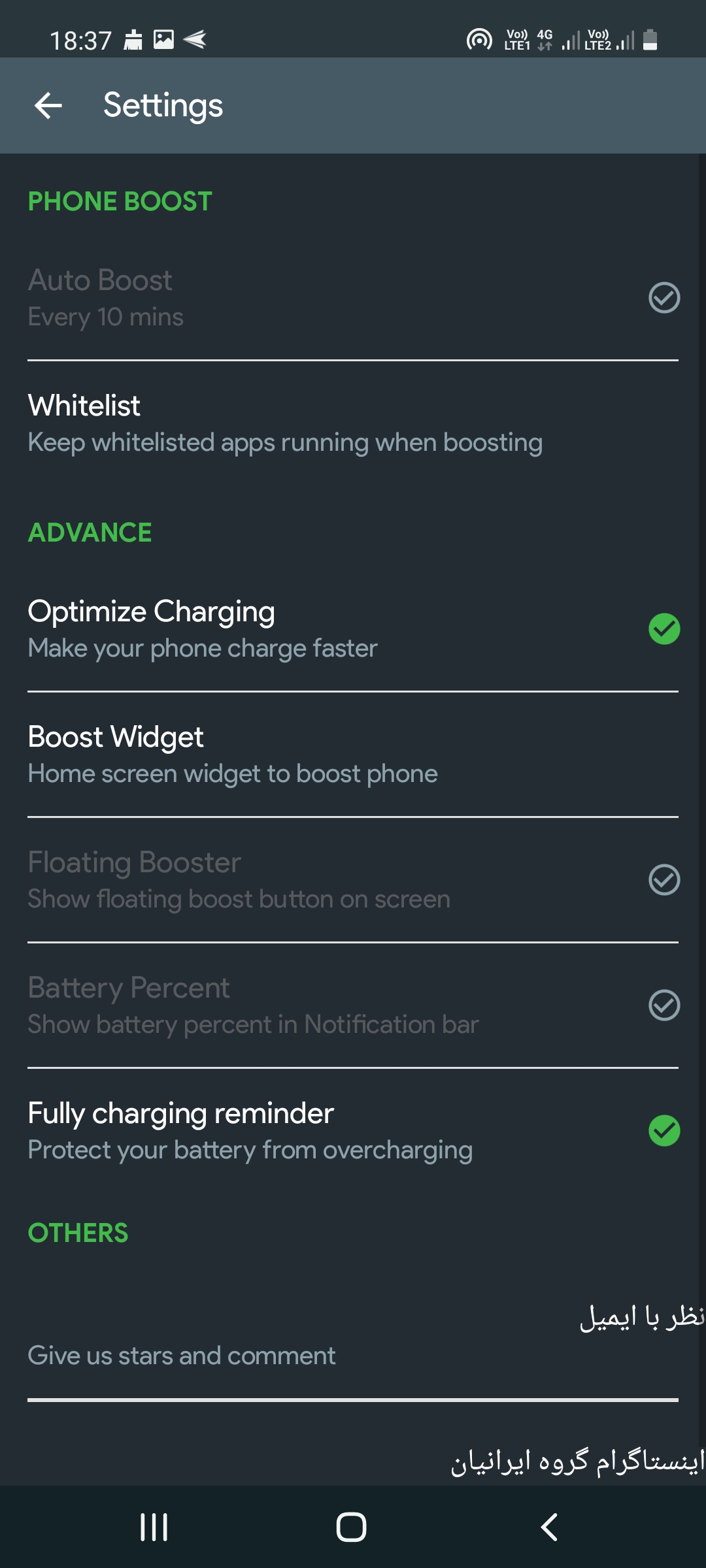Disable Optimize Charging
Screen dimensions: 706x1568
664,629
